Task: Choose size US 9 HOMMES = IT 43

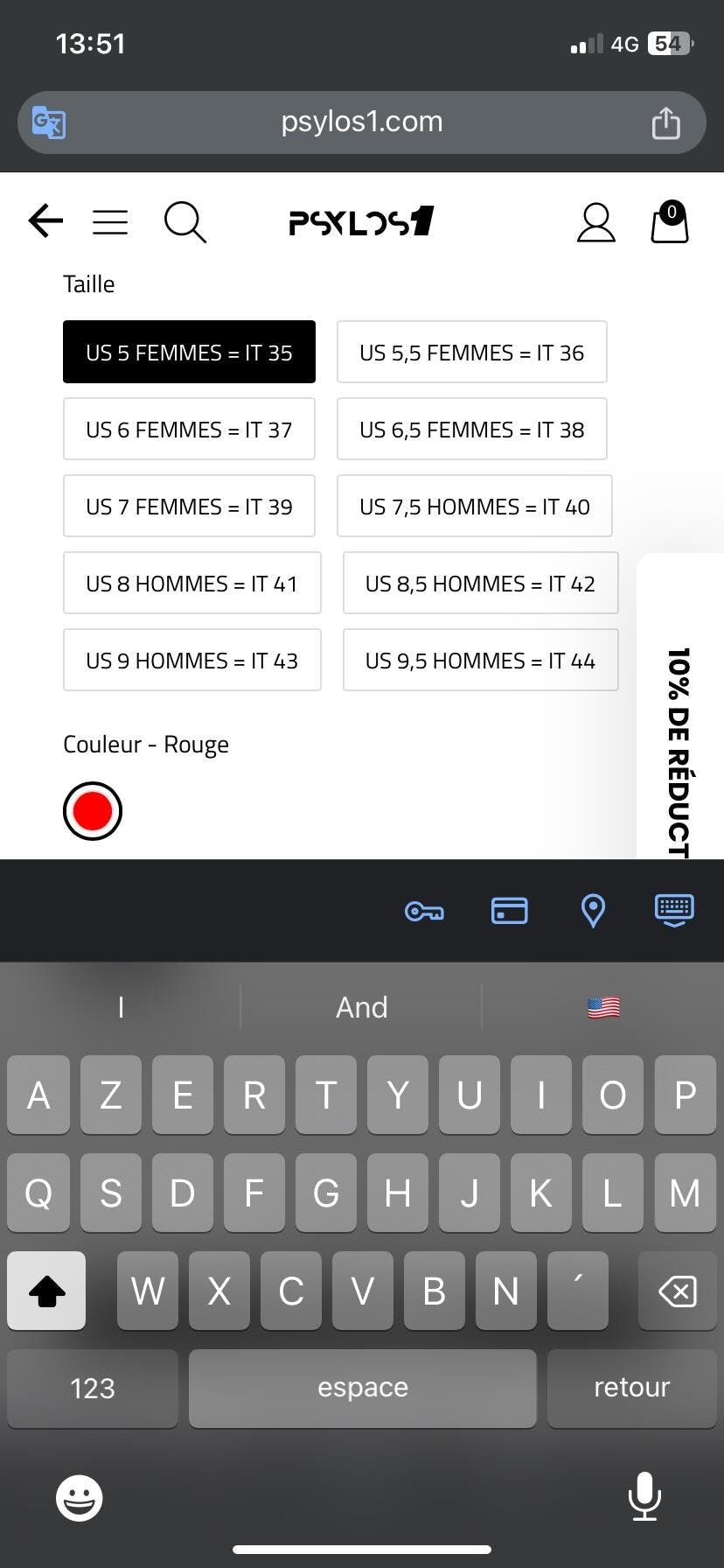Action: pyautogui.click(x=191, y=661)
